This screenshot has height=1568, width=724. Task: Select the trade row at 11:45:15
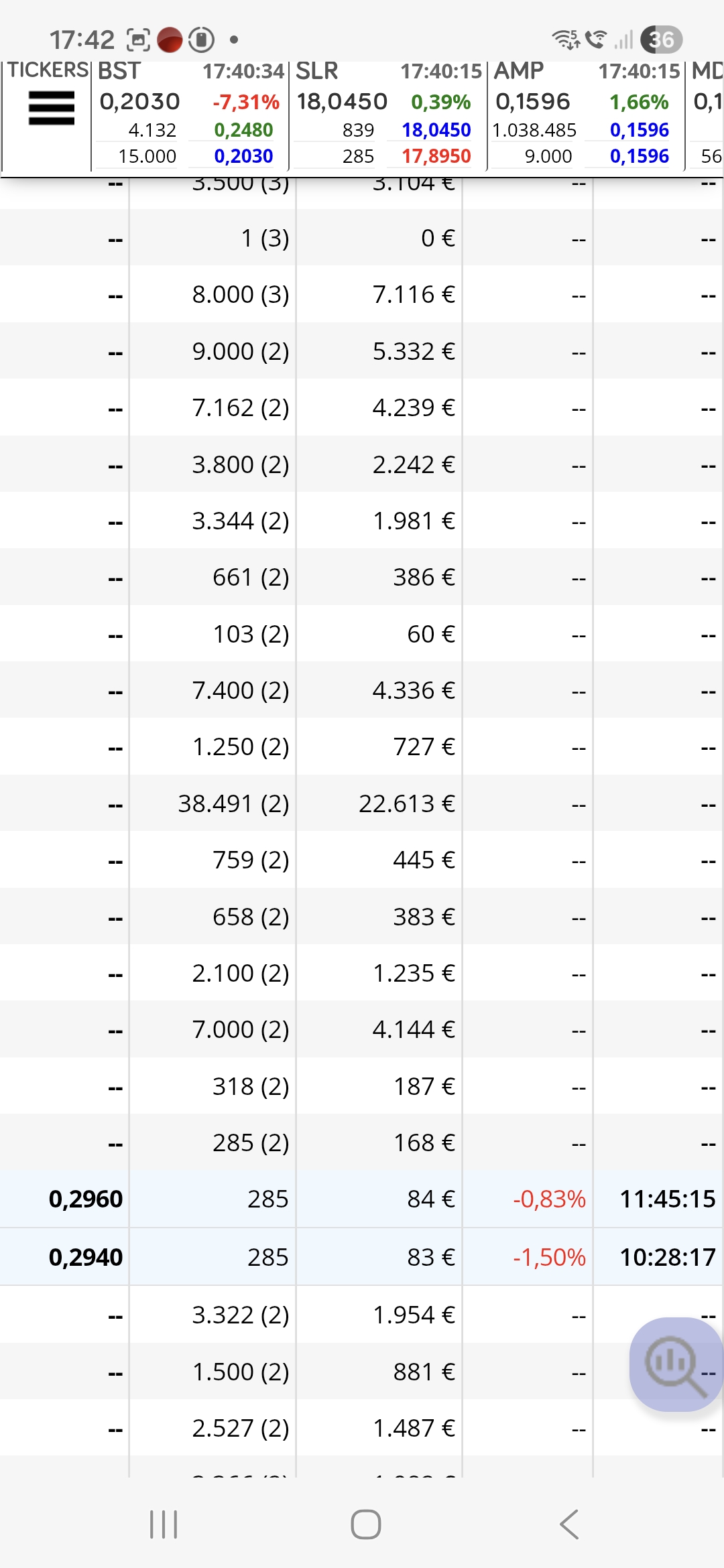pyautogui.click(x=362, y=1199)
